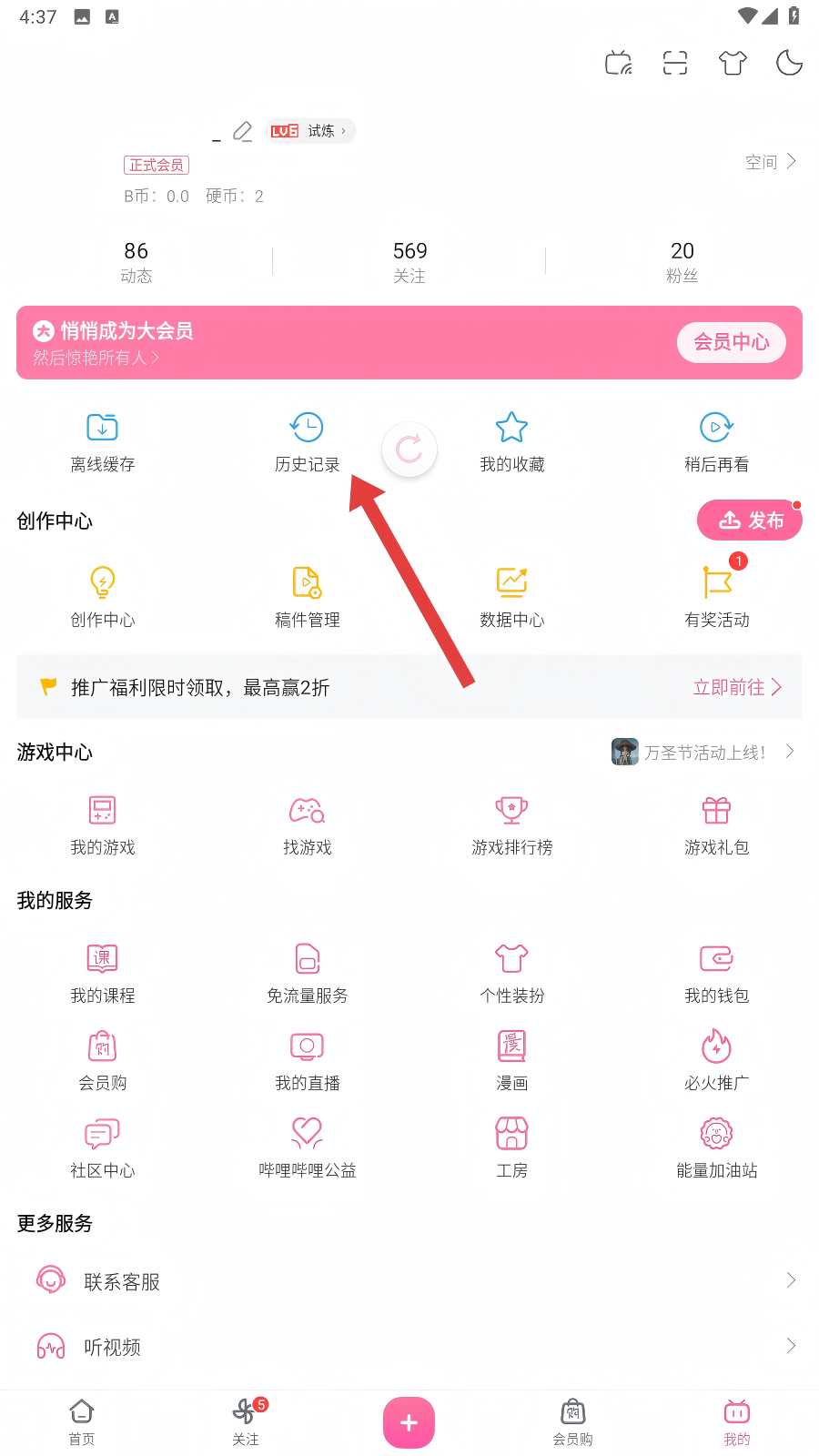Tap the pink plus button
The image size is (819, 1456).
point(409,1422)
